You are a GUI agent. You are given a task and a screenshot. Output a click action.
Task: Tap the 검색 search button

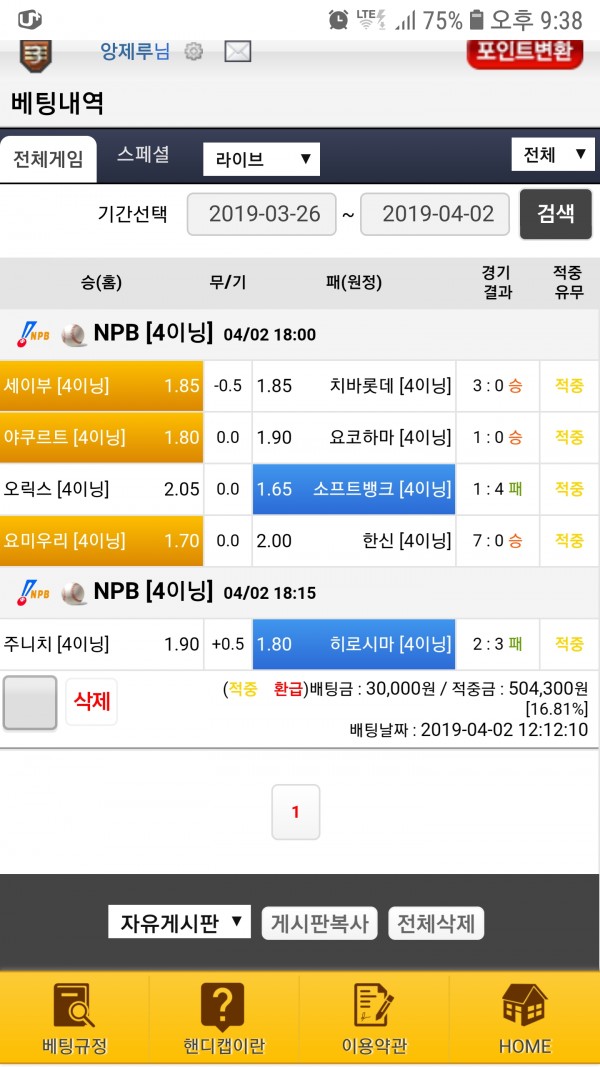click(x=556, y=214)
